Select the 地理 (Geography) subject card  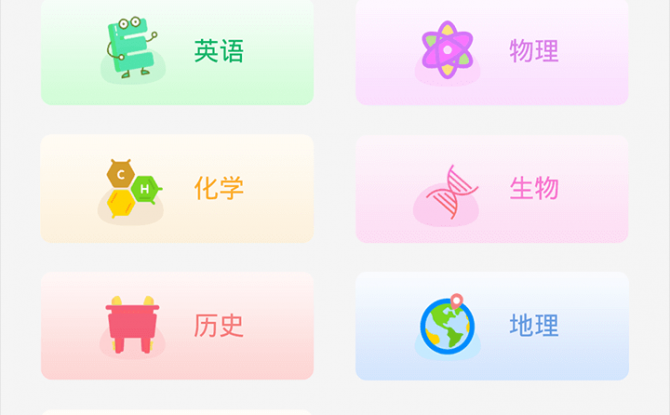click(492, 325)
